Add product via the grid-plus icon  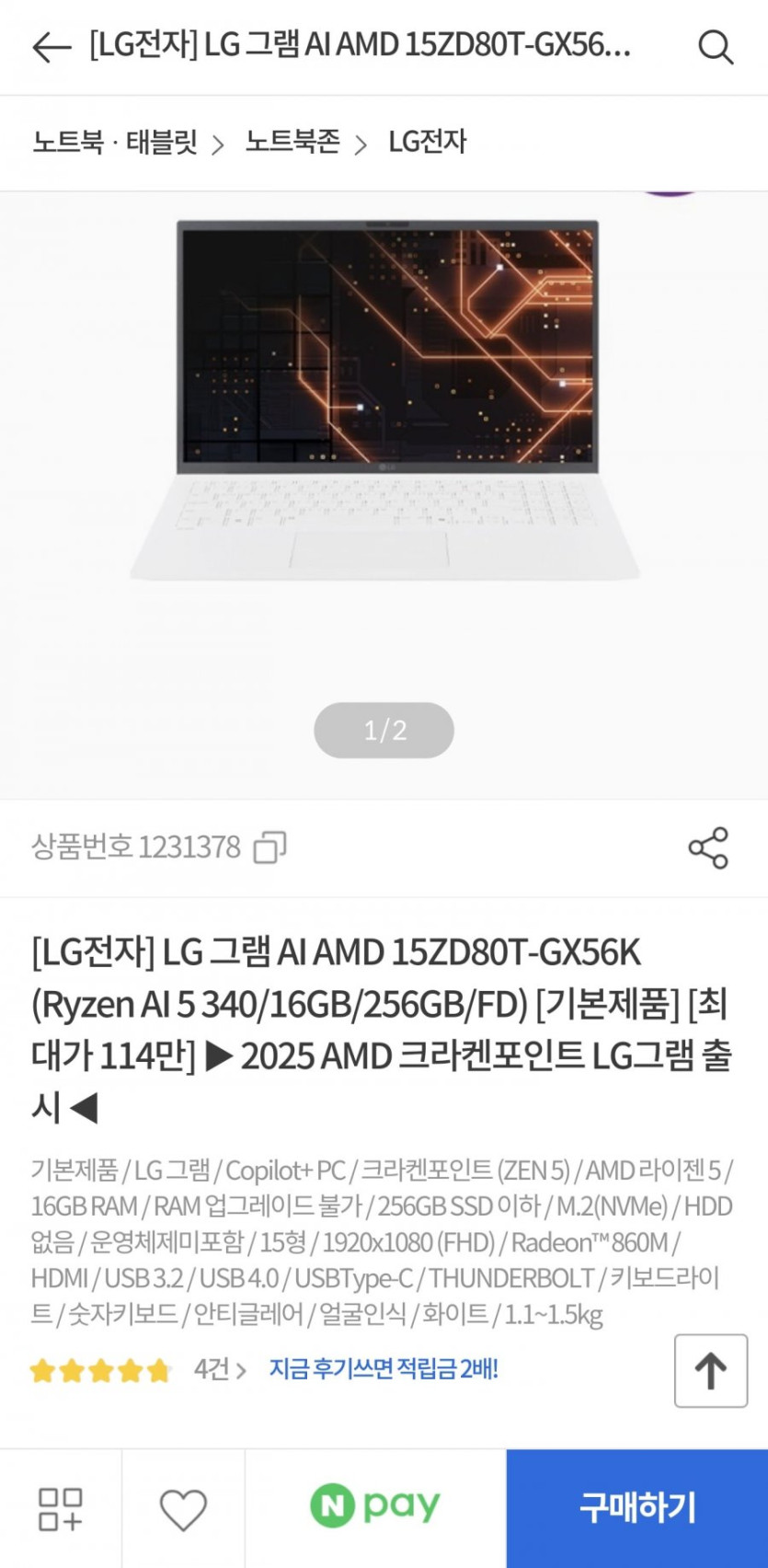pos(61,1509)
